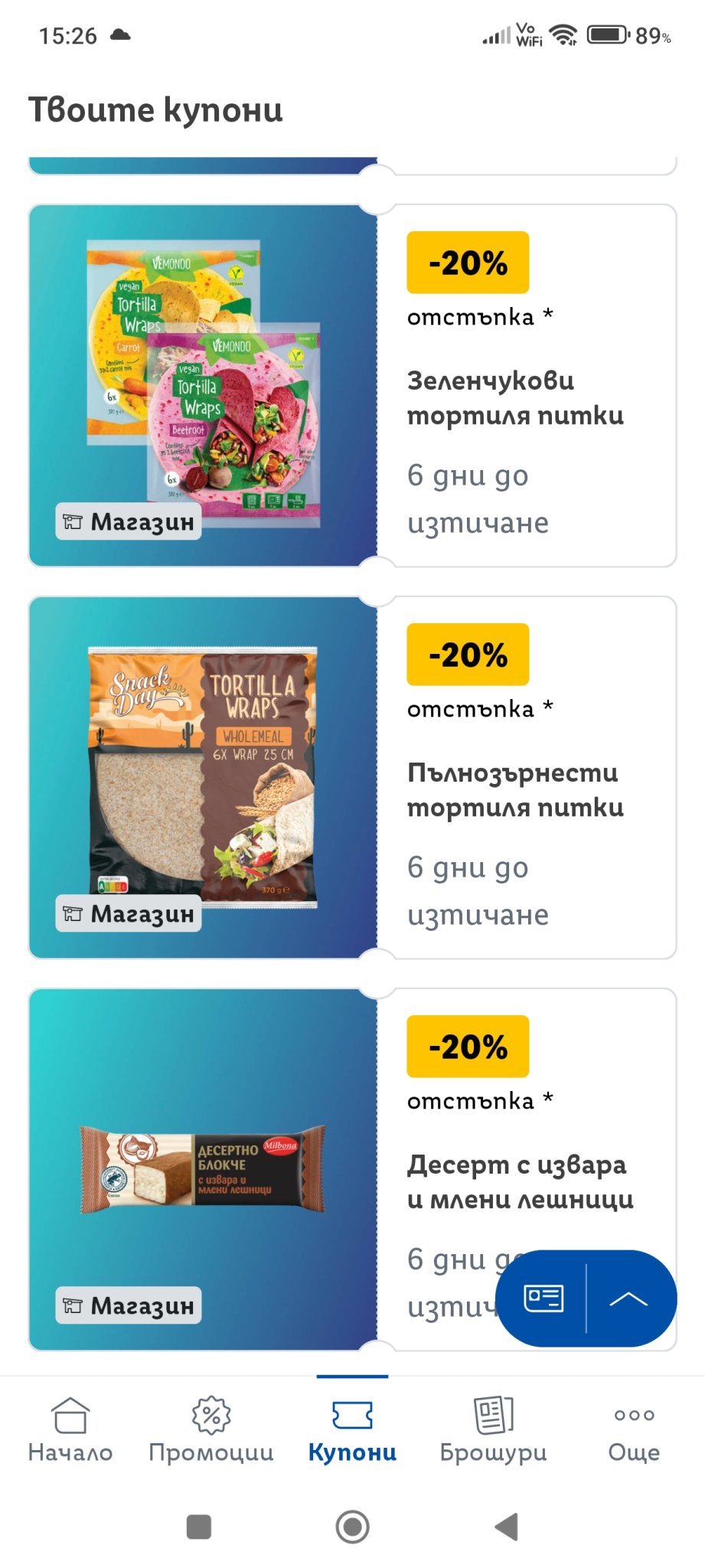705x1568 pixels.
Task: Tap the up-arrow on the floating button
Action: [629, 1298]
